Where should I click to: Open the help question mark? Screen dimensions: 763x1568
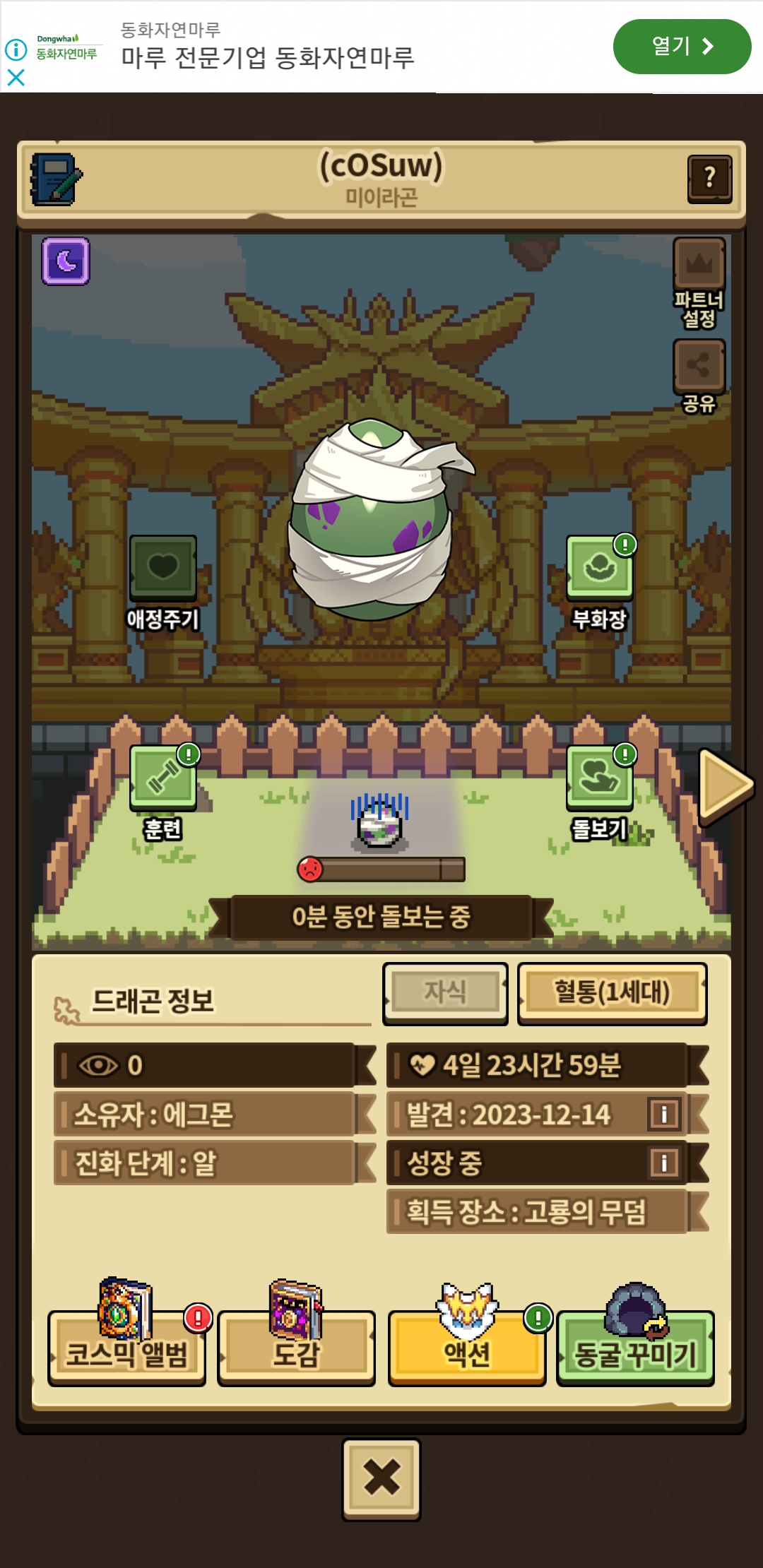pos(709,179)
